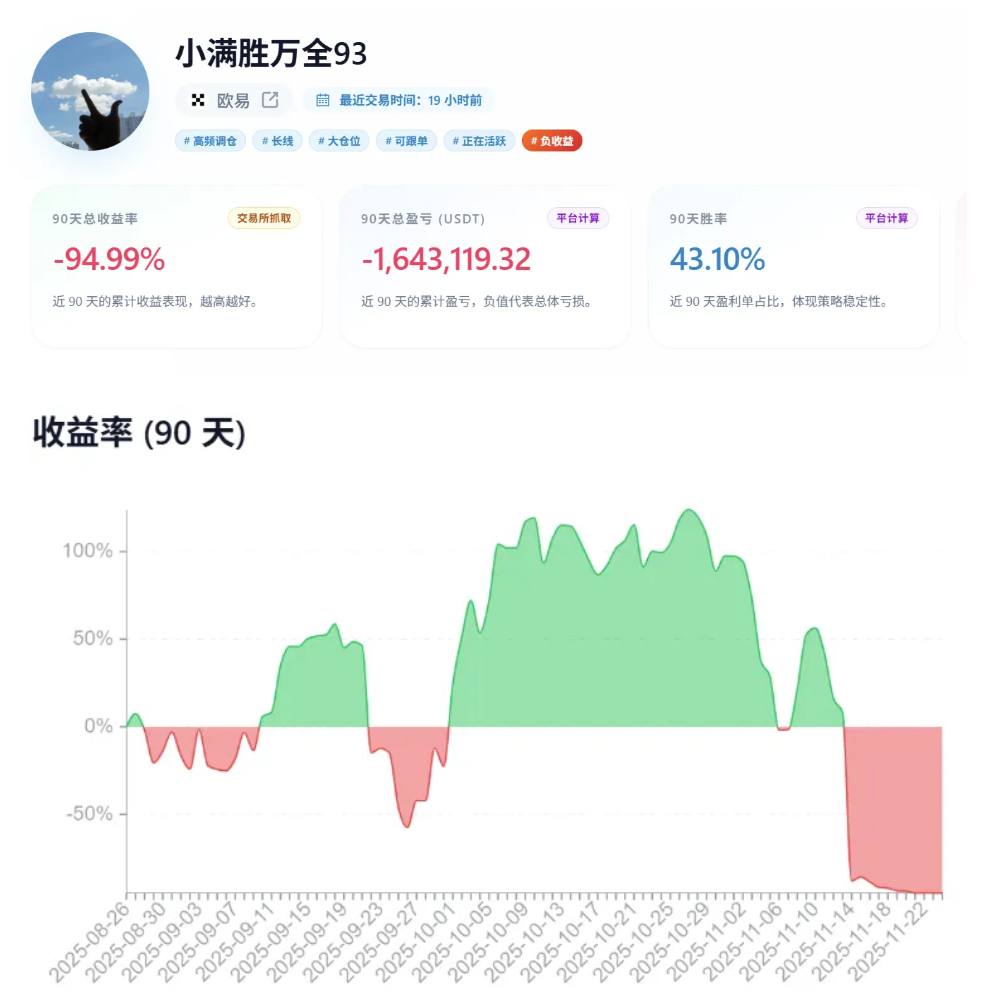Open the 欧易 exchange external link
The width and height of the screenshot is (987, 997).
click(x=270, y=100)
